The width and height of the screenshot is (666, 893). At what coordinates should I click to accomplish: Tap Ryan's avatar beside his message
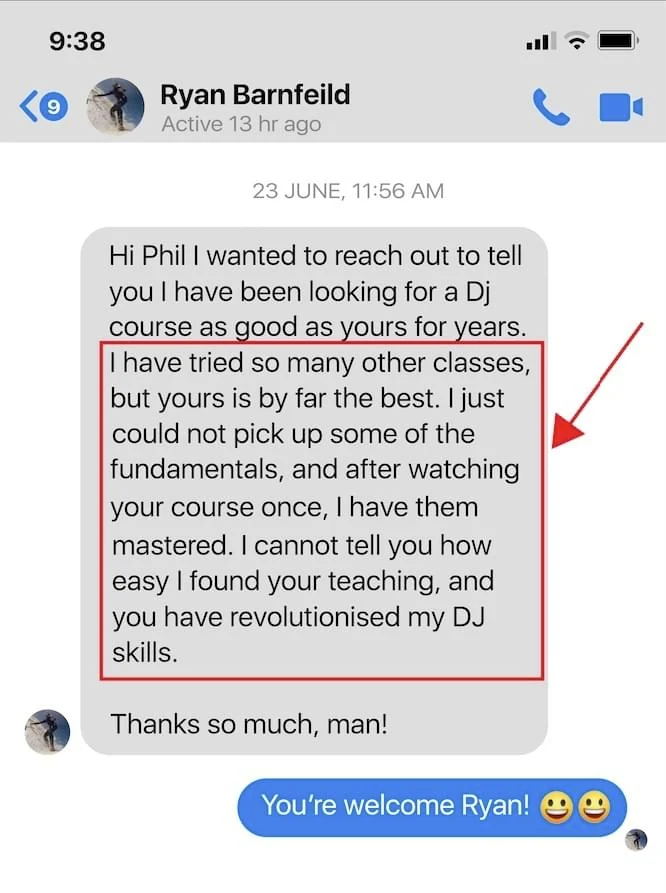pos(47,732)
